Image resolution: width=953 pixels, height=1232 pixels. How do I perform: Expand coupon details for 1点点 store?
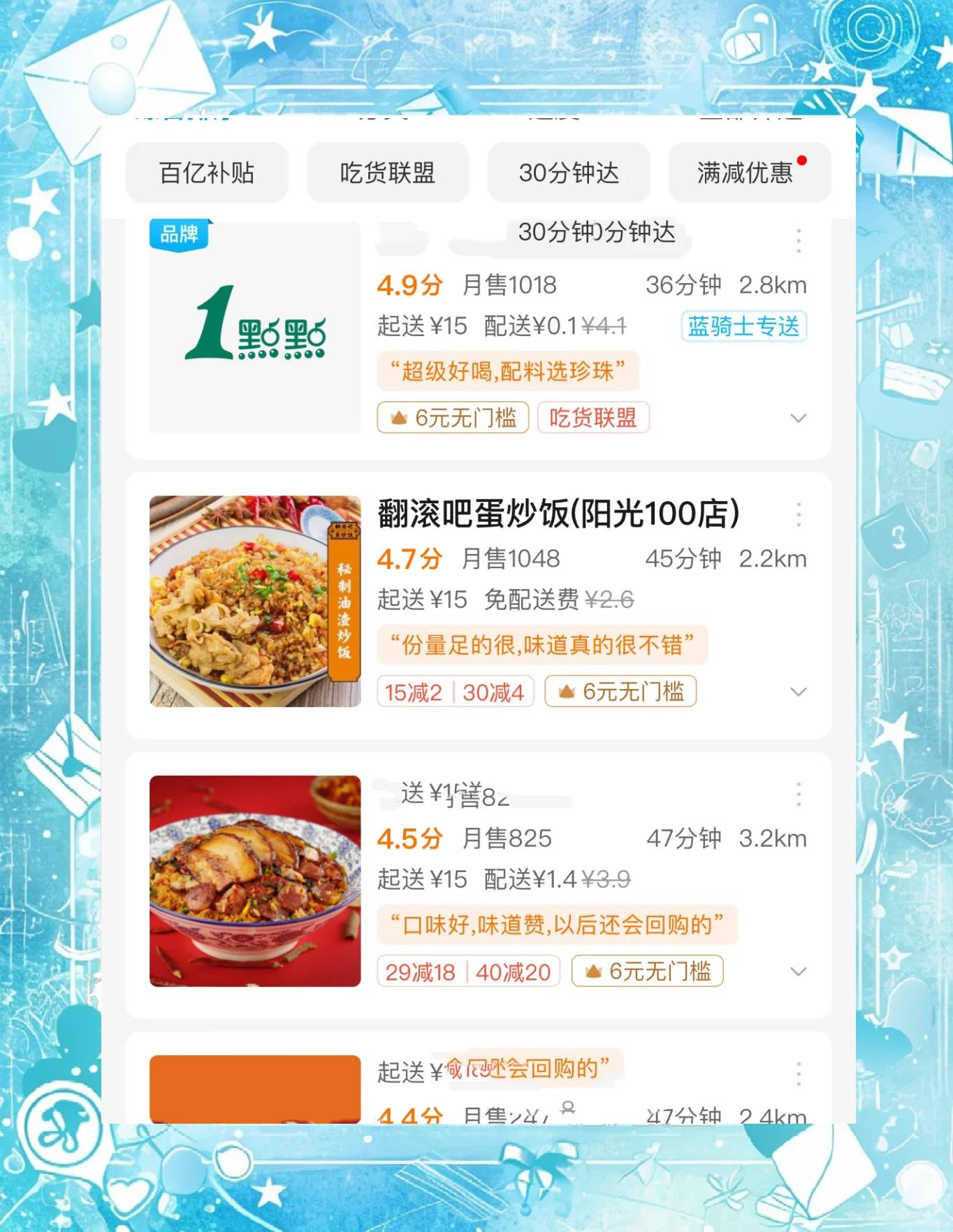point(799,419)
